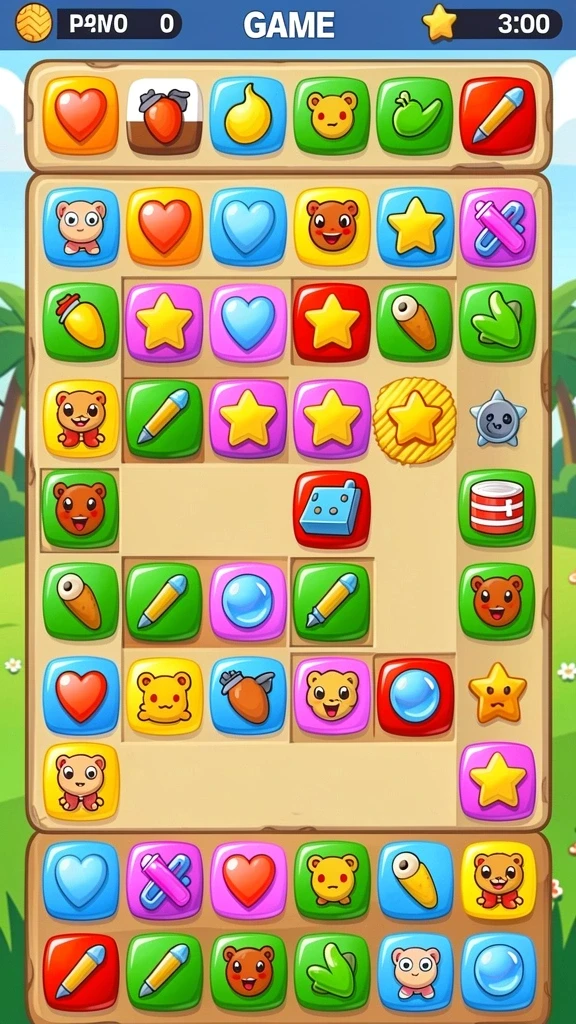This screenshot has height=1024, width=576.
Task: Tap the red tile with blue dice block
Action: tap(331, 509)
